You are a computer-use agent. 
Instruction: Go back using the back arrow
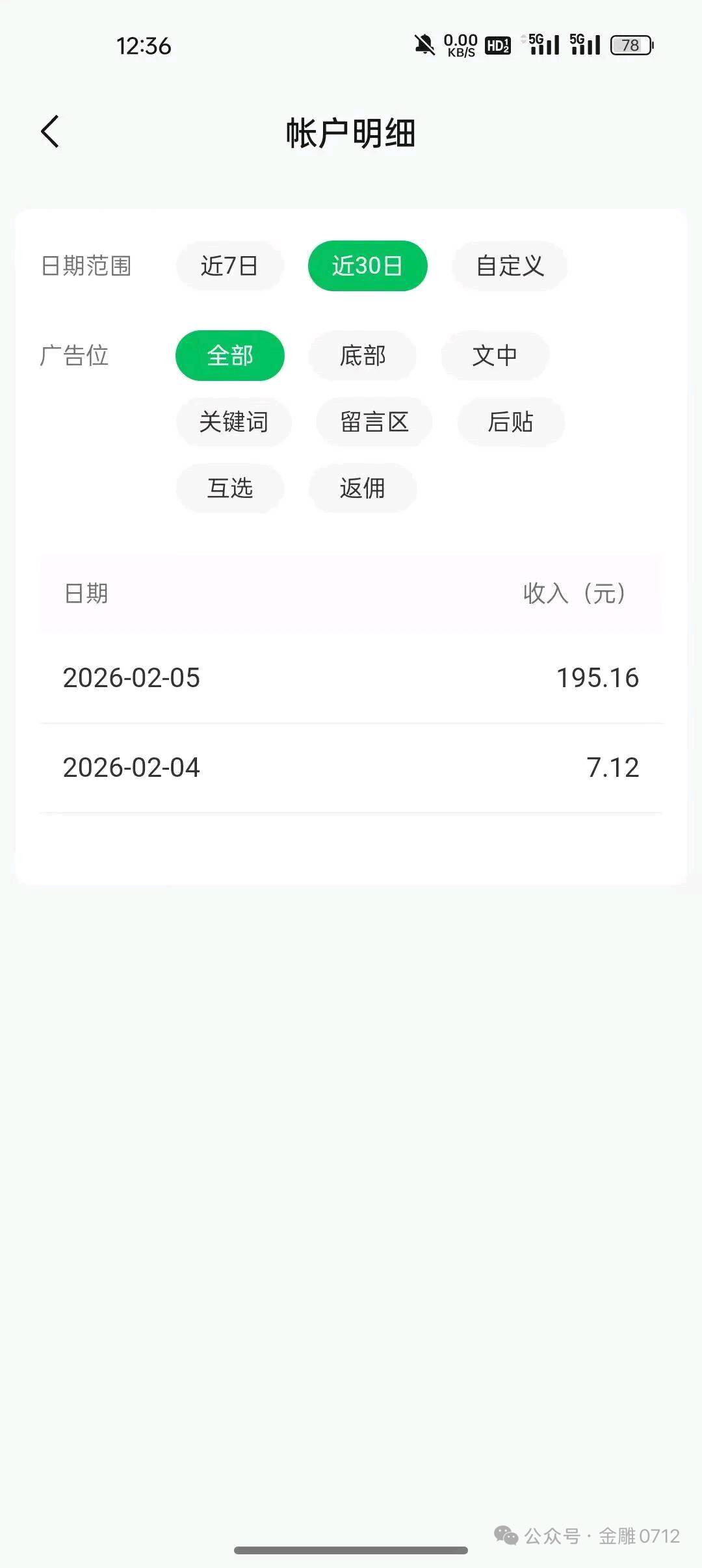pos(51,130)
